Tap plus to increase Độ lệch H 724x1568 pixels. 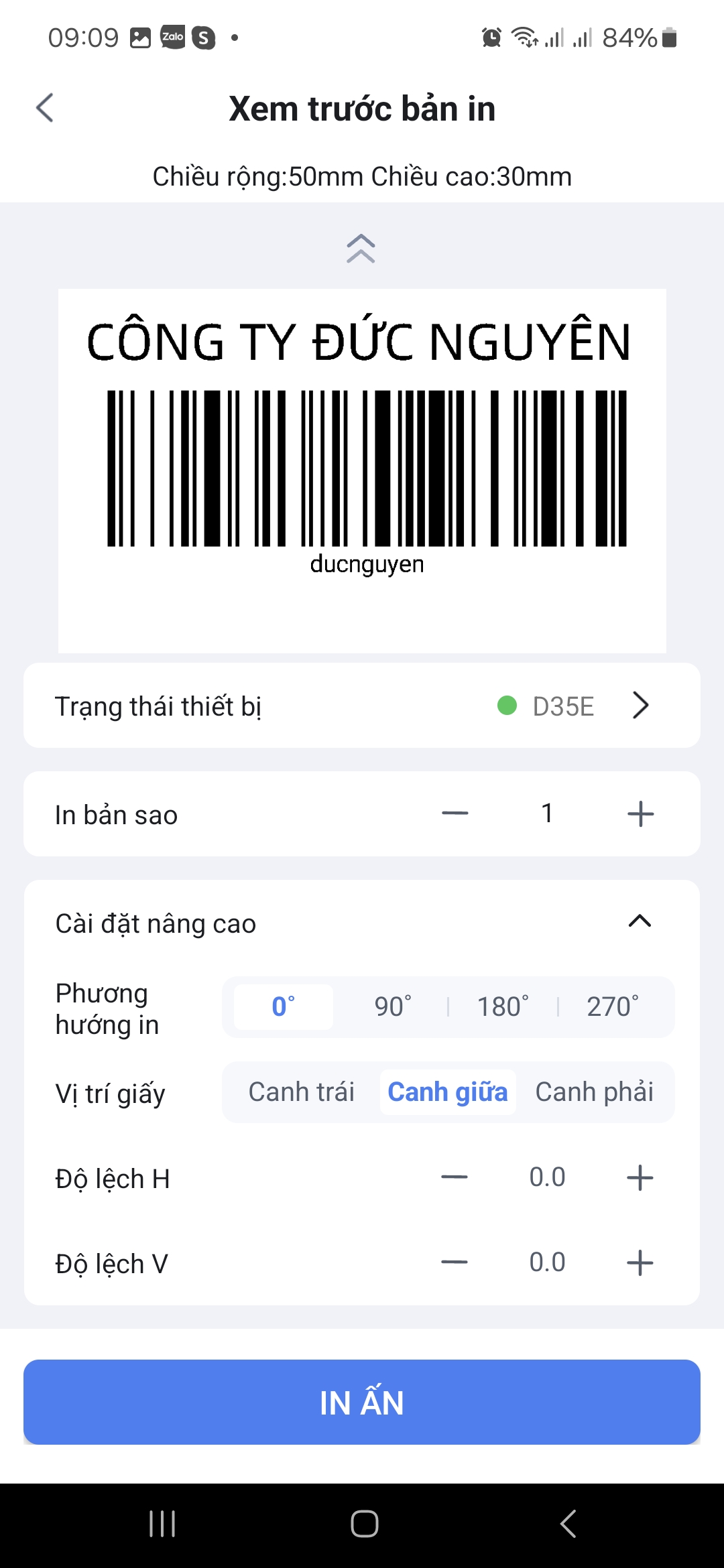[640, 1177]
